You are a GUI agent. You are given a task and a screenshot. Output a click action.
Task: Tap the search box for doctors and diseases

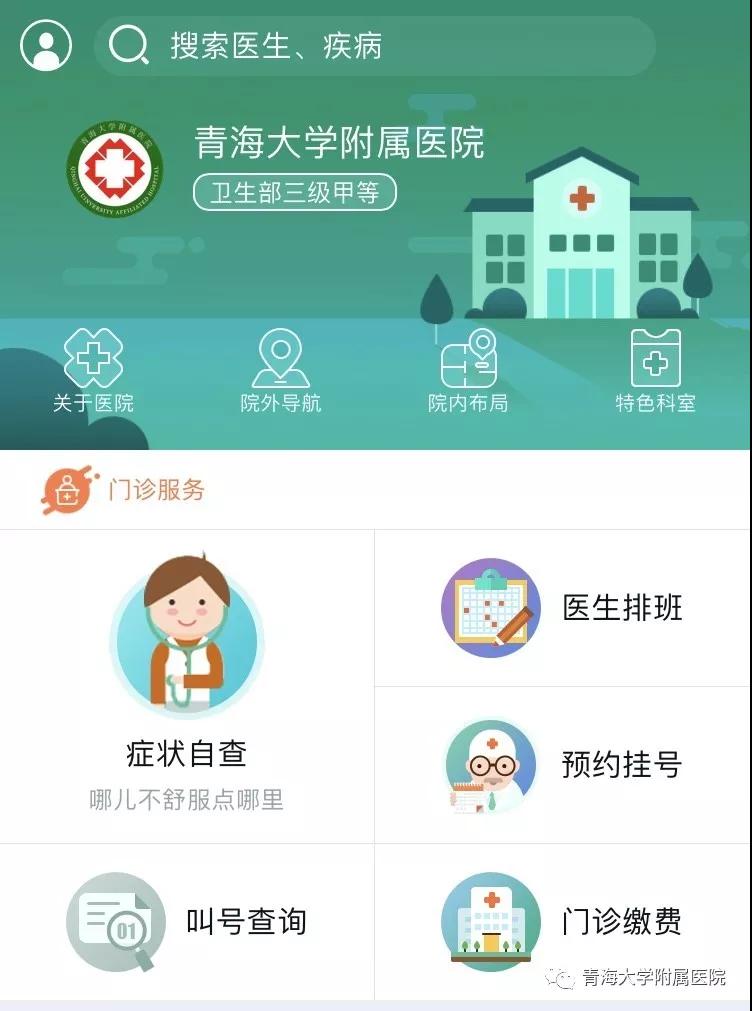click(x=375, y=46)
